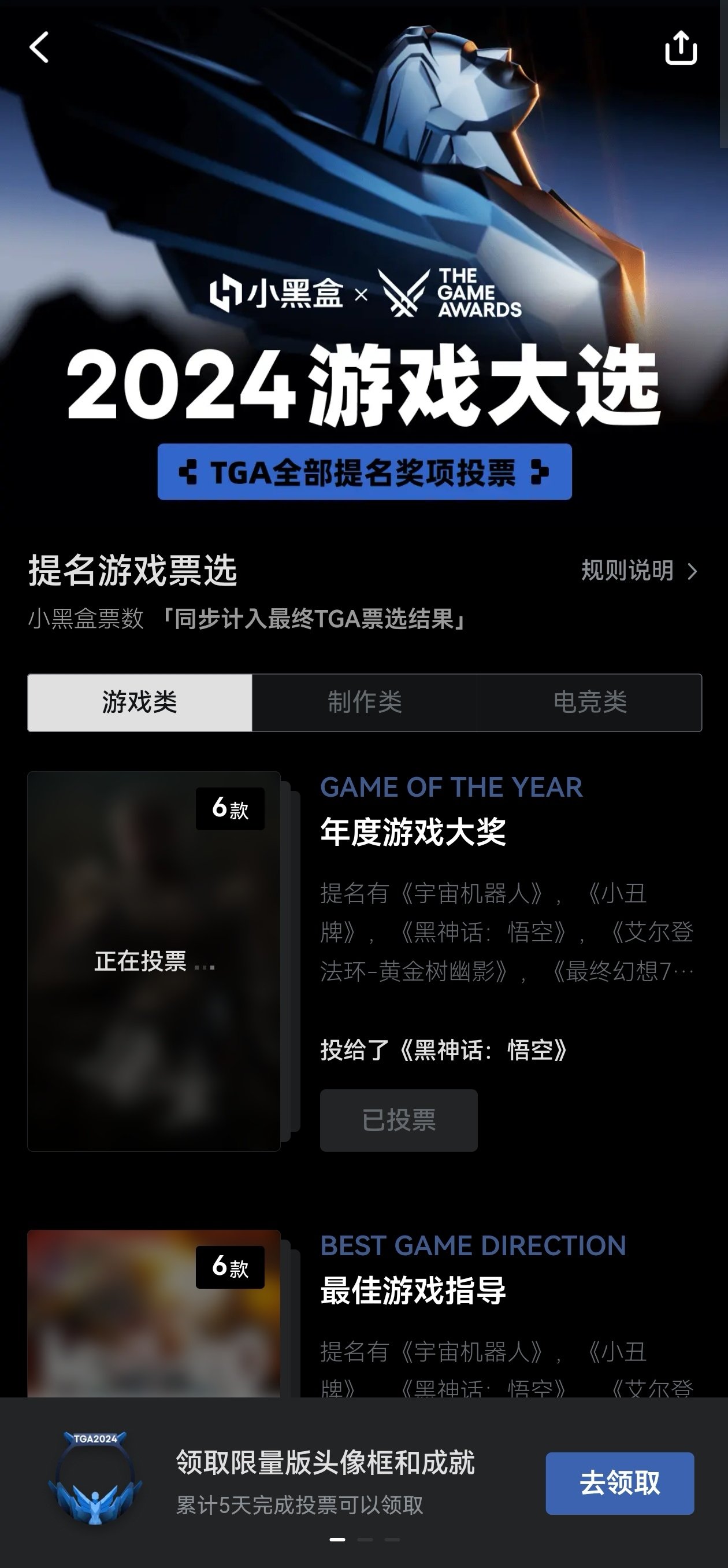Screen dimensions: 728x1568
Task: Tap 去领取 to claim the avatar frame
Action: 619,1483
